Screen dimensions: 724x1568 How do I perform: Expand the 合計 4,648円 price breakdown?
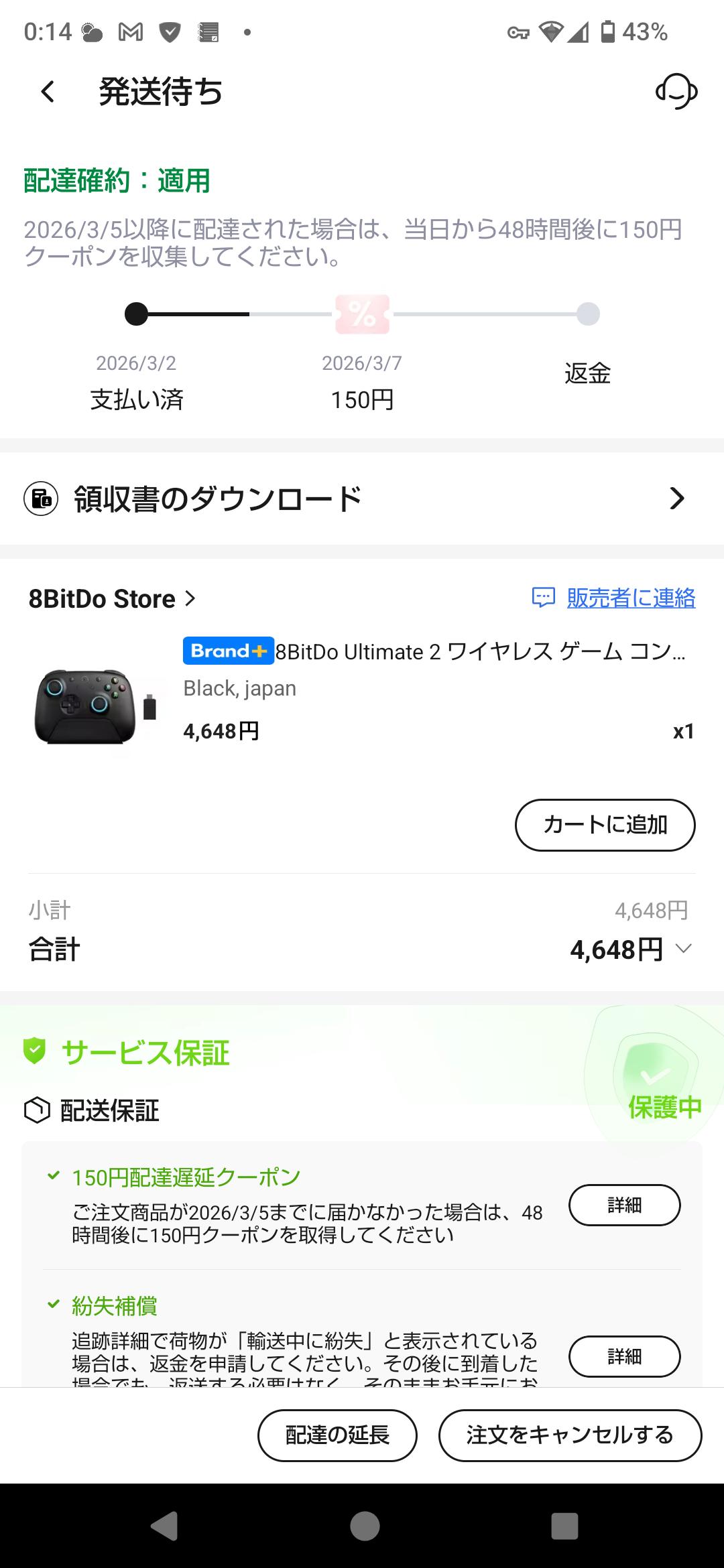point(683,949)
